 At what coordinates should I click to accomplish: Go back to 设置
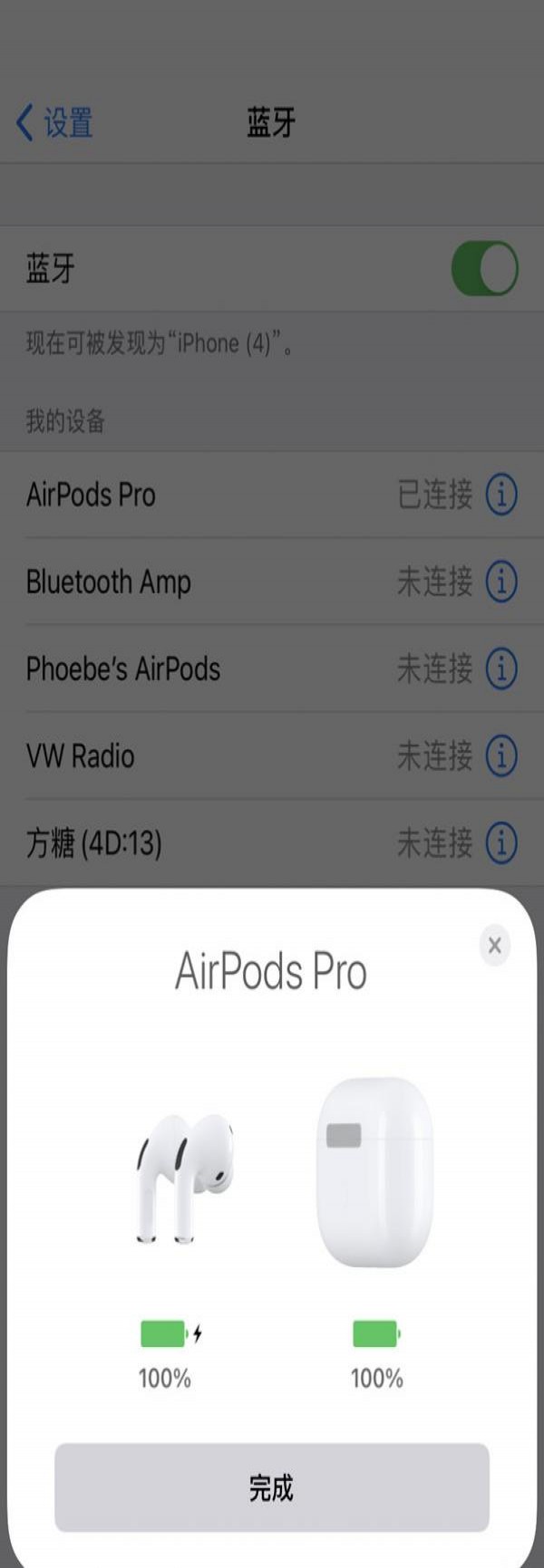[x=54, y=122]
